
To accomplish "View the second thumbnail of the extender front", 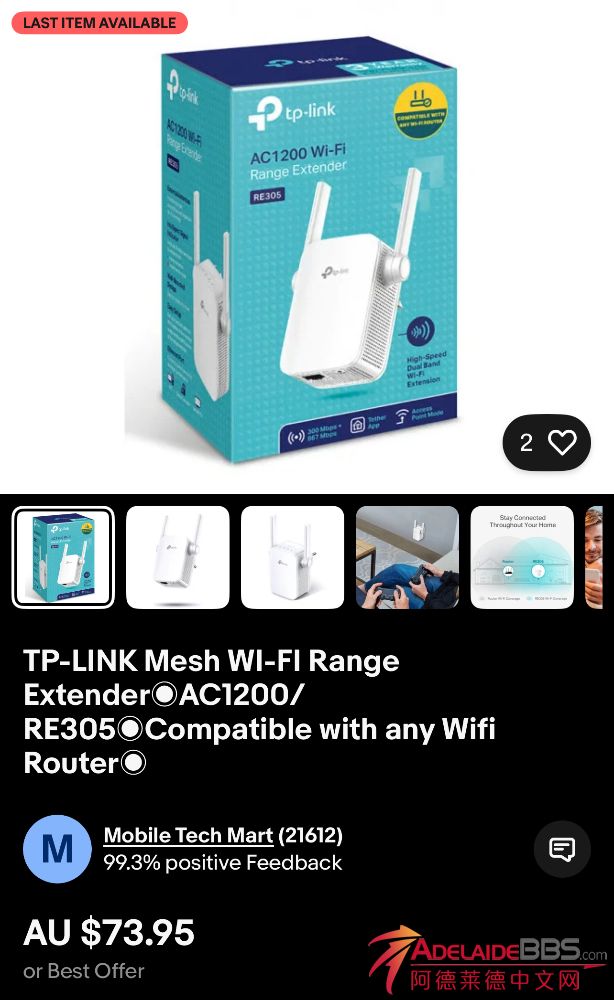I will coord(177,558).
